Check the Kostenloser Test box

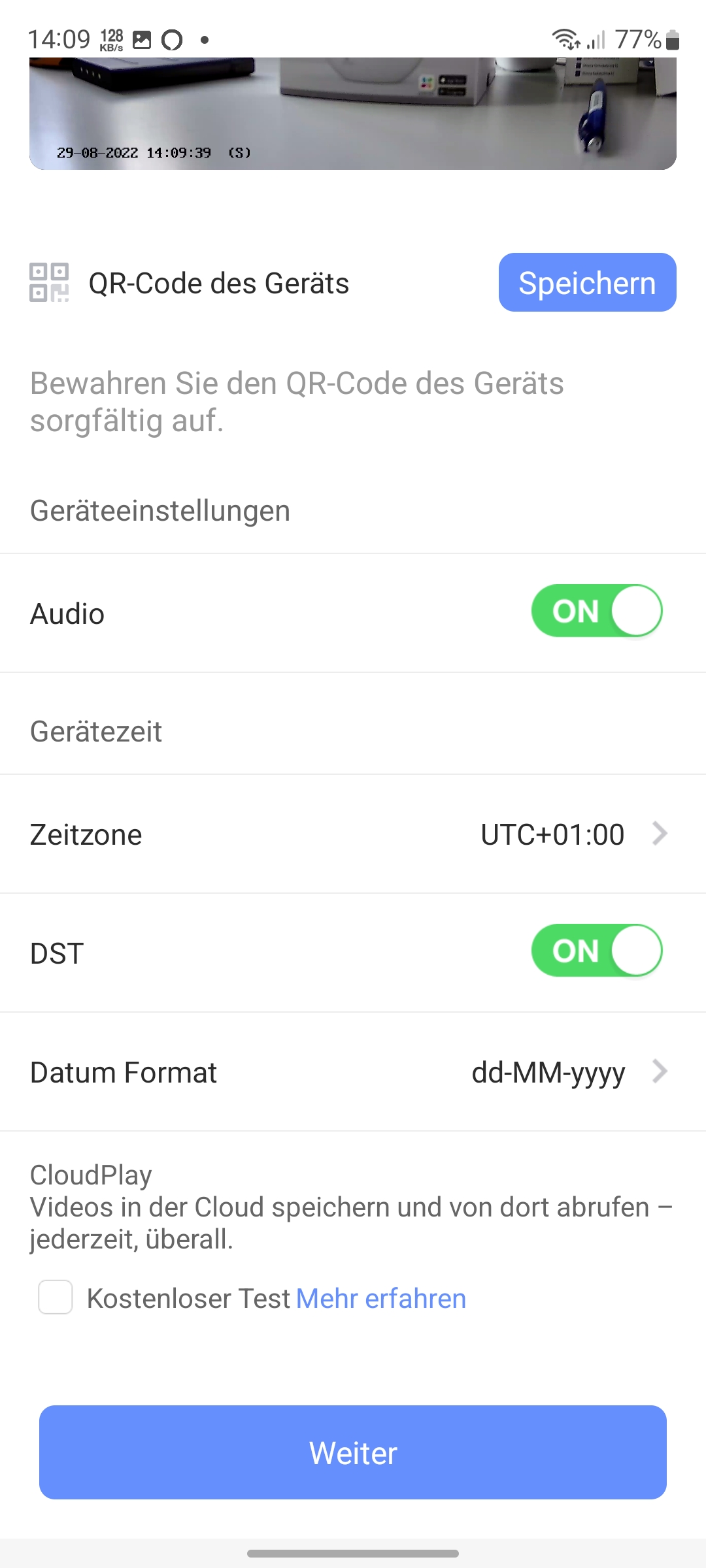tap(56, 1298)
